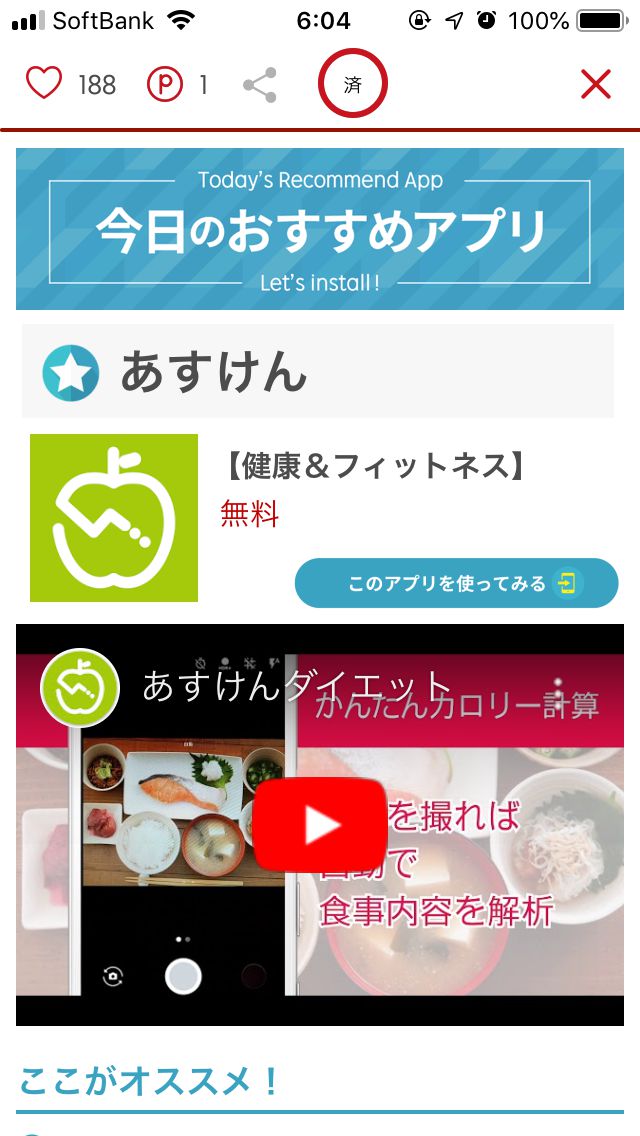This screenshot has height=1136, width=640.
Task: Close this page with the red X
Action: pos(595,85)
